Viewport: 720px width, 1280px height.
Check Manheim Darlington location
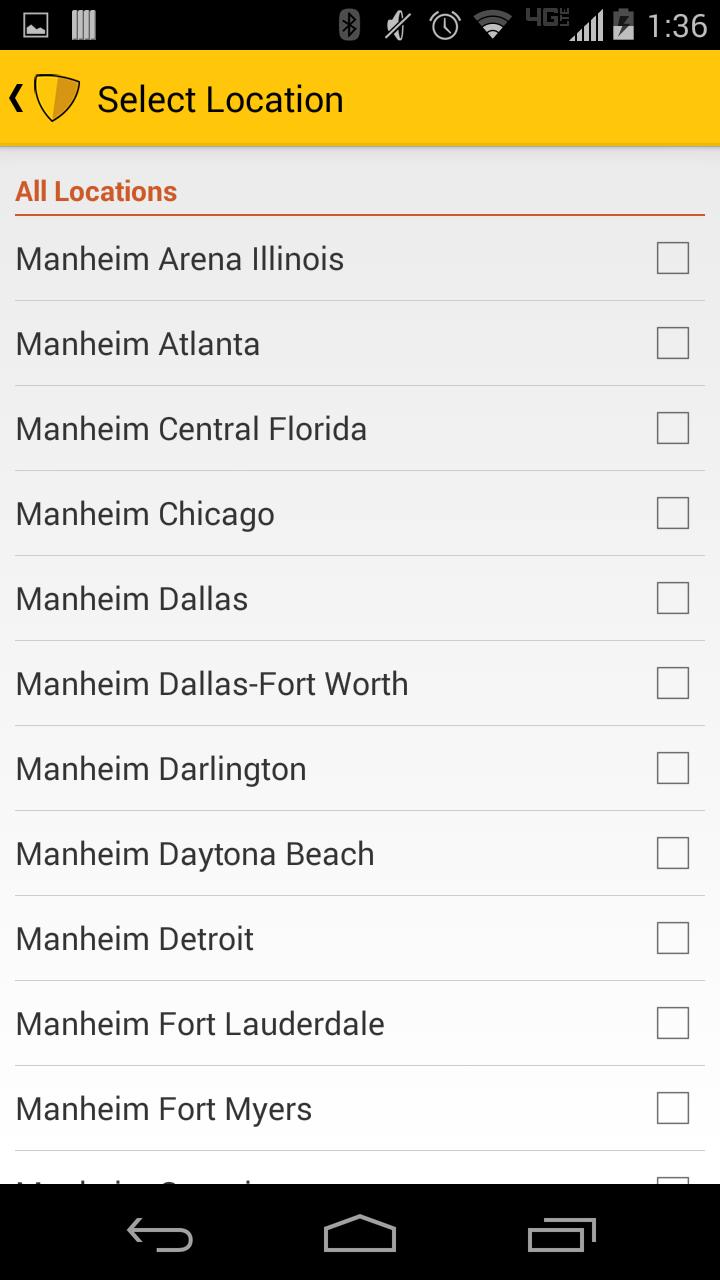(x=672, y=768)
